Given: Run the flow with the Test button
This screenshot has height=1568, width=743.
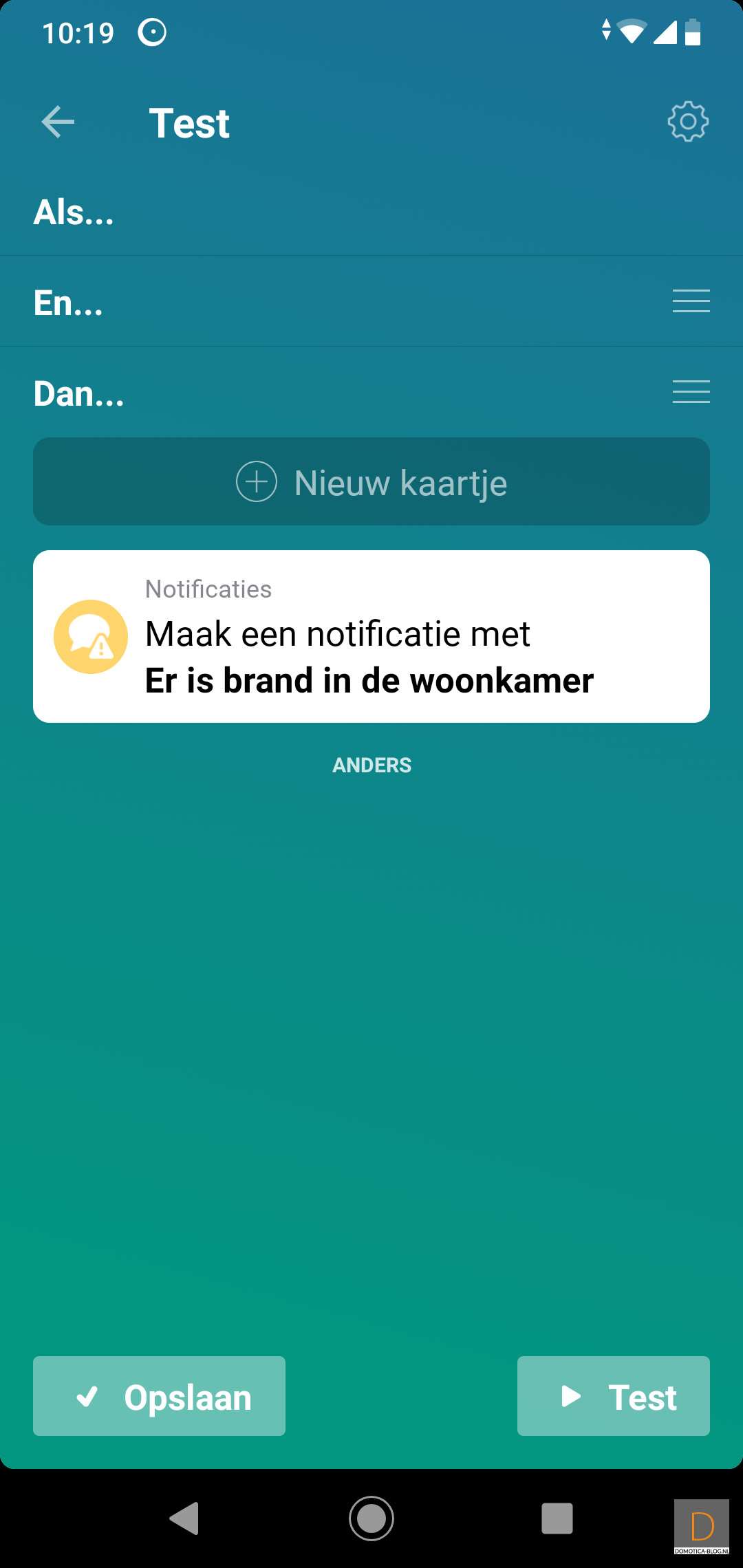Looking at the screenshot, I should (x=613, y=1397).
